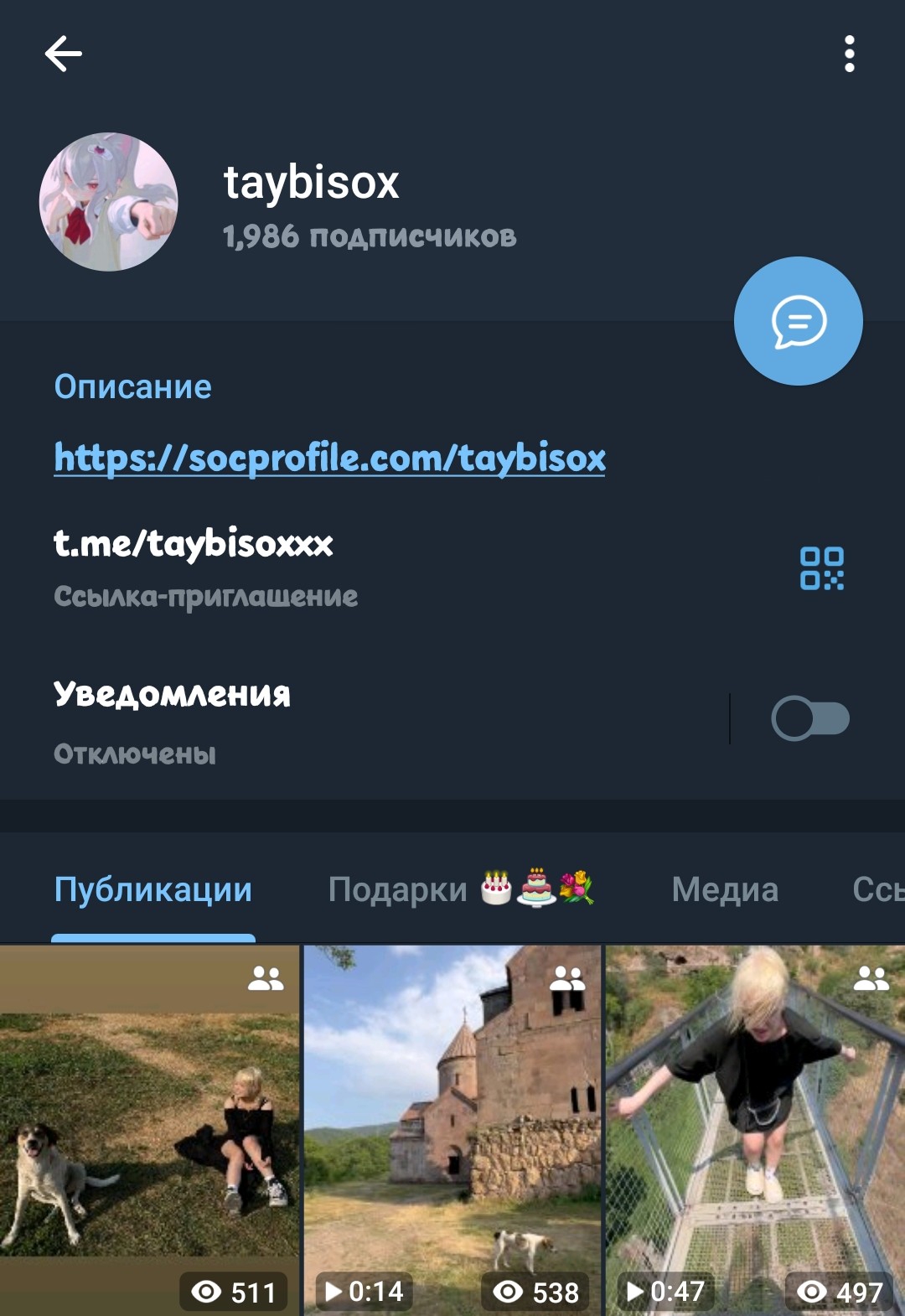Play the 0:14 video with 538 views
The height and width of the screenshot is (1316, 905).
(452, 1129)
